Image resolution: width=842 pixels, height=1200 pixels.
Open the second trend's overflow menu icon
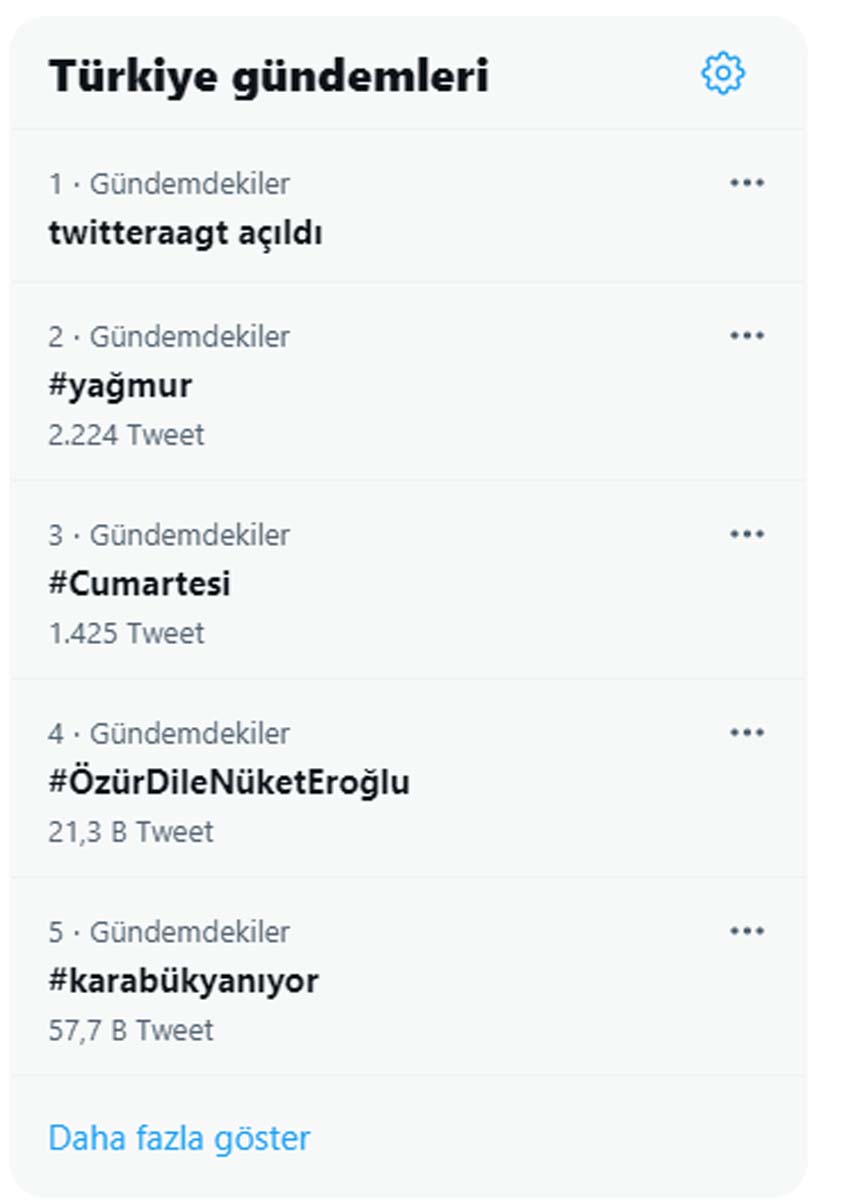tap(745, 336)
